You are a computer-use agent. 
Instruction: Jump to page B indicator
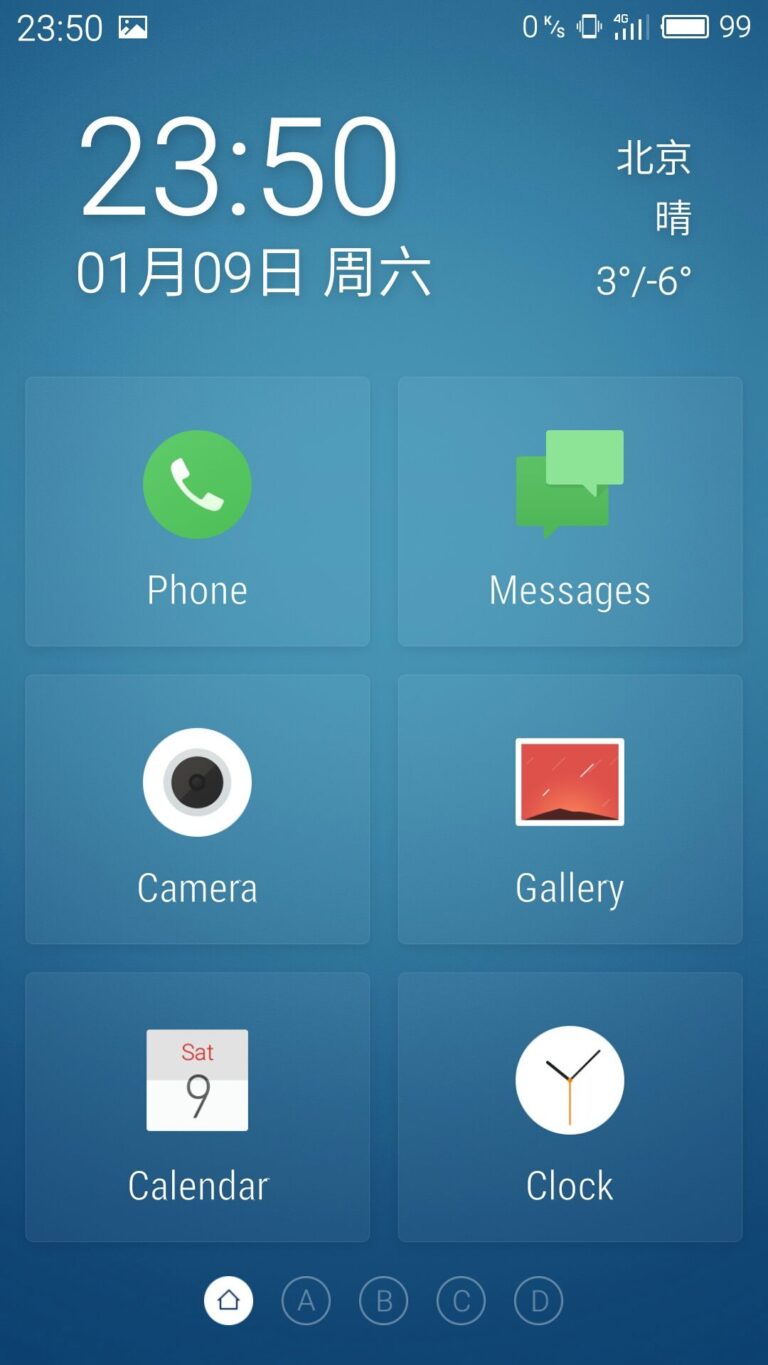tap(384, 1301)
